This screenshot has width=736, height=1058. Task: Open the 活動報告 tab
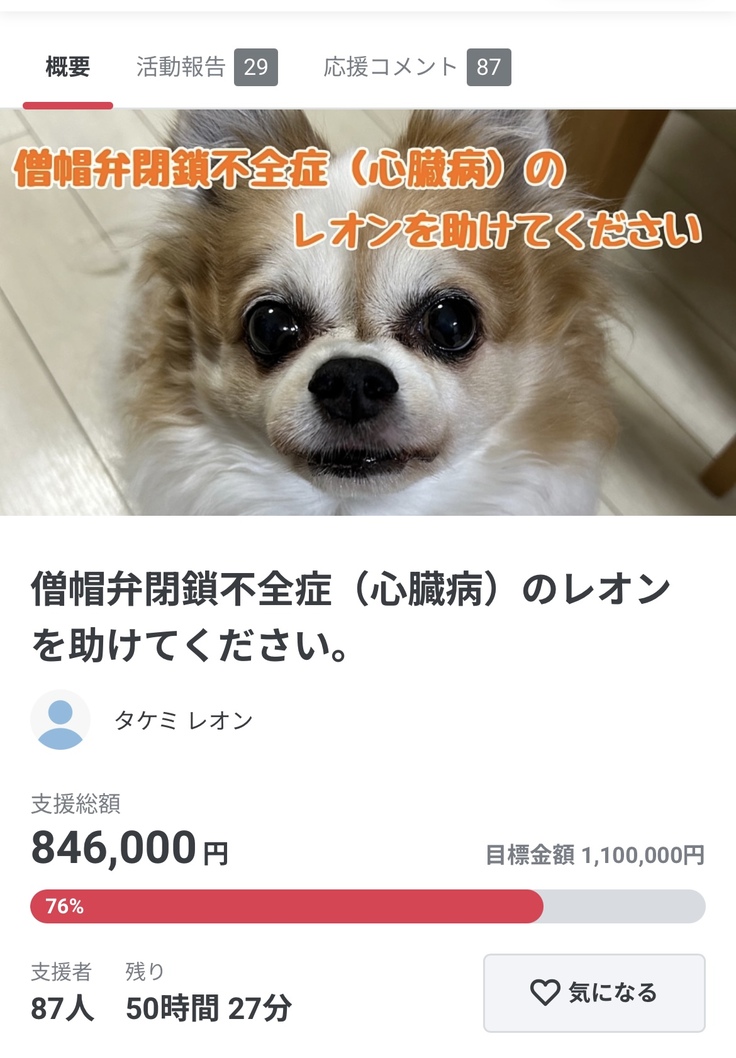pyautogui.click(x=206, y=68)
